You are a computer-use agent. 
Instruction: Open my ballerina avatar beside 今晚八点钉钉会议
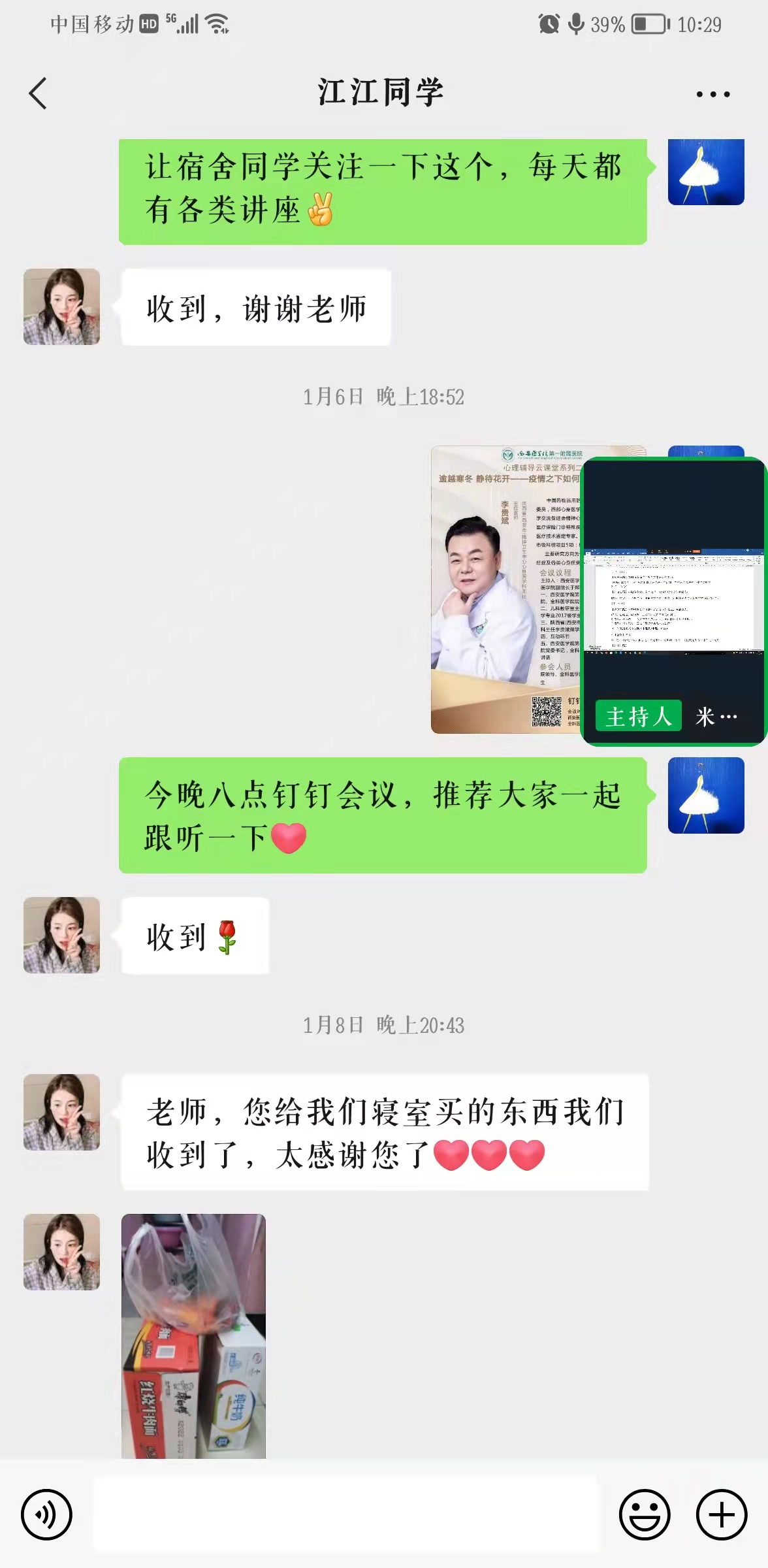coord(706,795)
